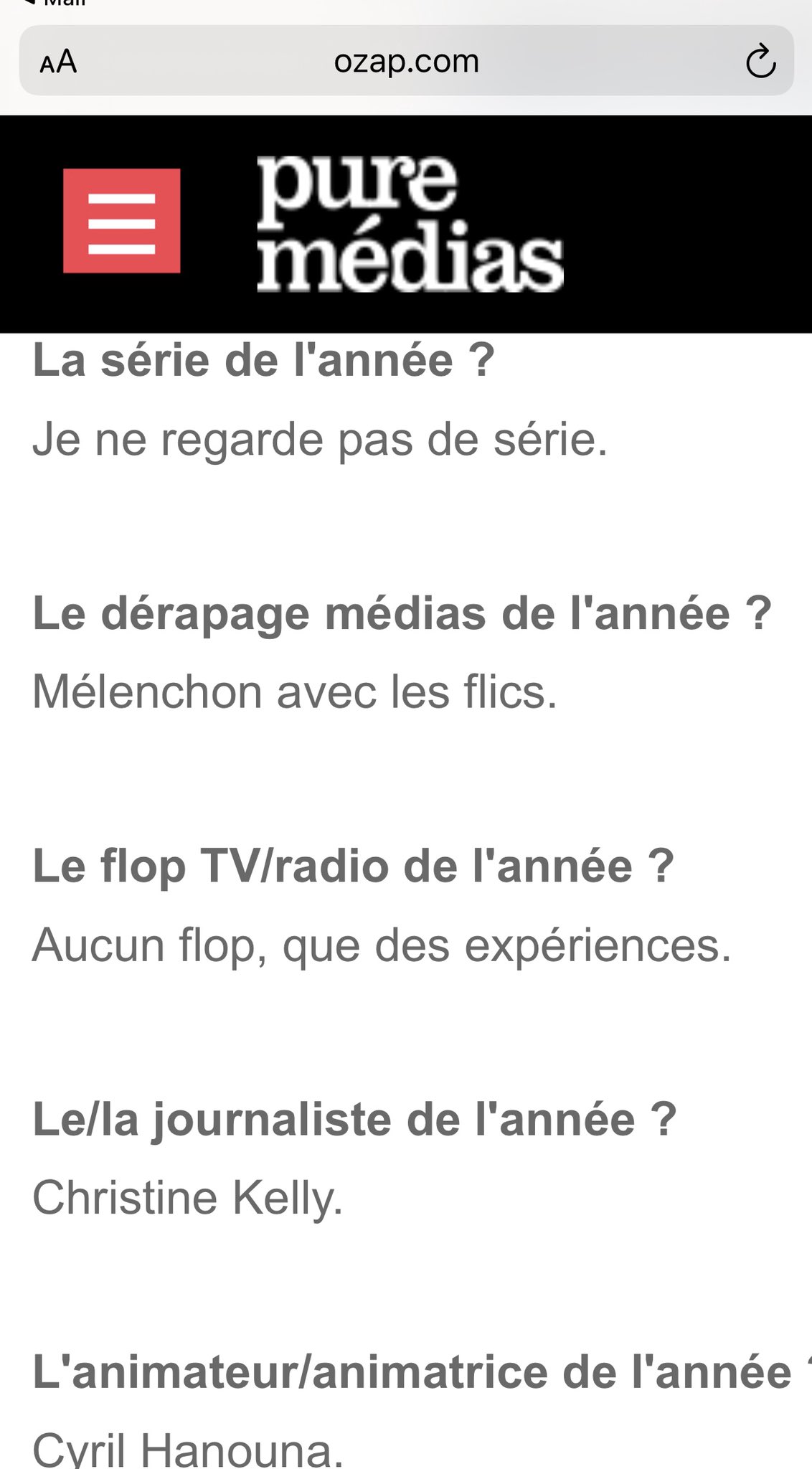Tap the ozap.com address bar
The image size is (812, 1469).
click(x=406, y=61)
